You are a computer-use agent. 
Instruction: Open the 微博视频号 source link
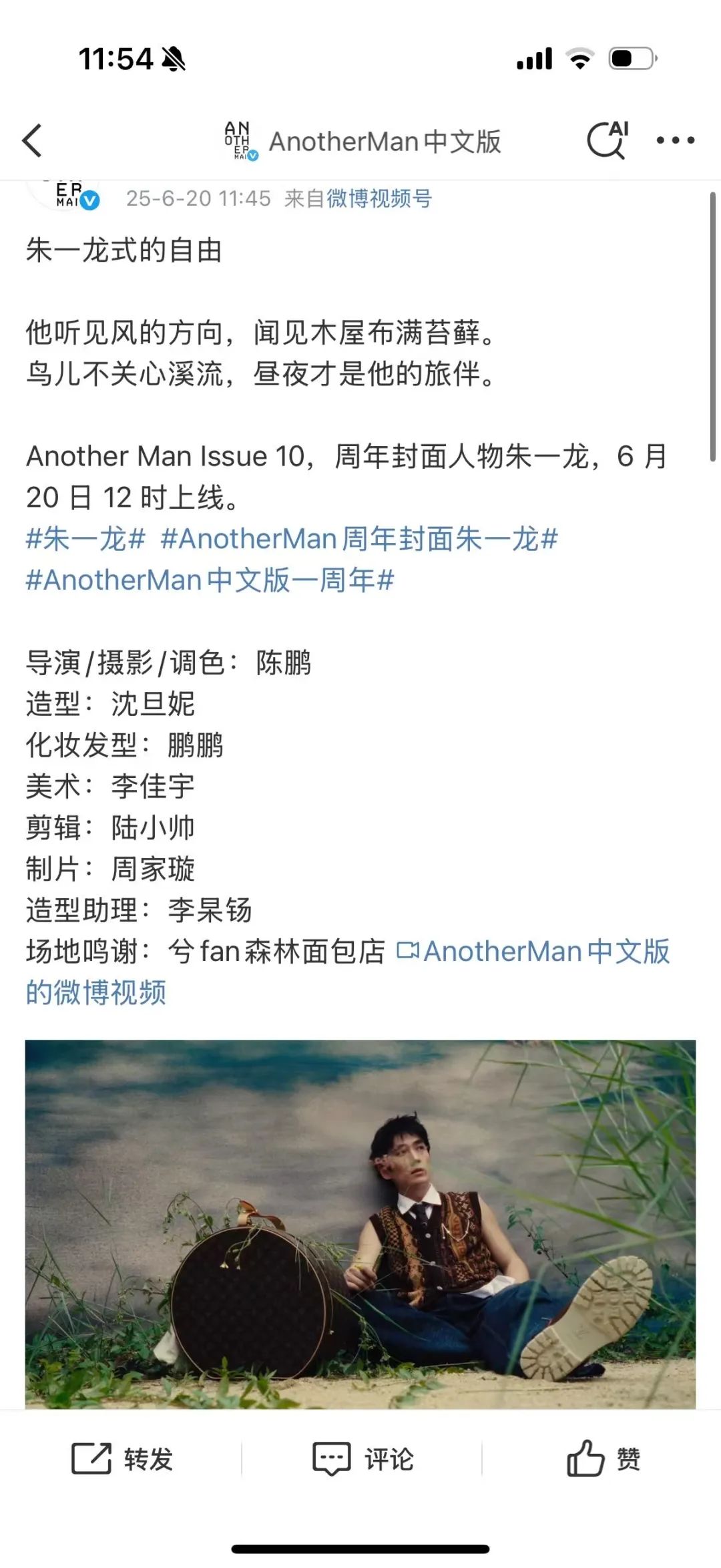379,198
